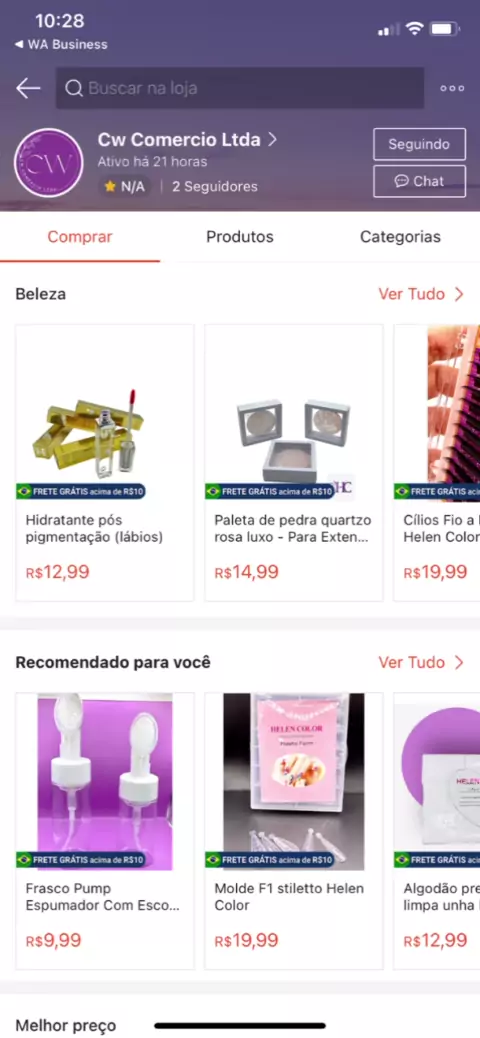Select the Comprar tab
This screenshot has height=1038, width=480.
click(80, 237)
